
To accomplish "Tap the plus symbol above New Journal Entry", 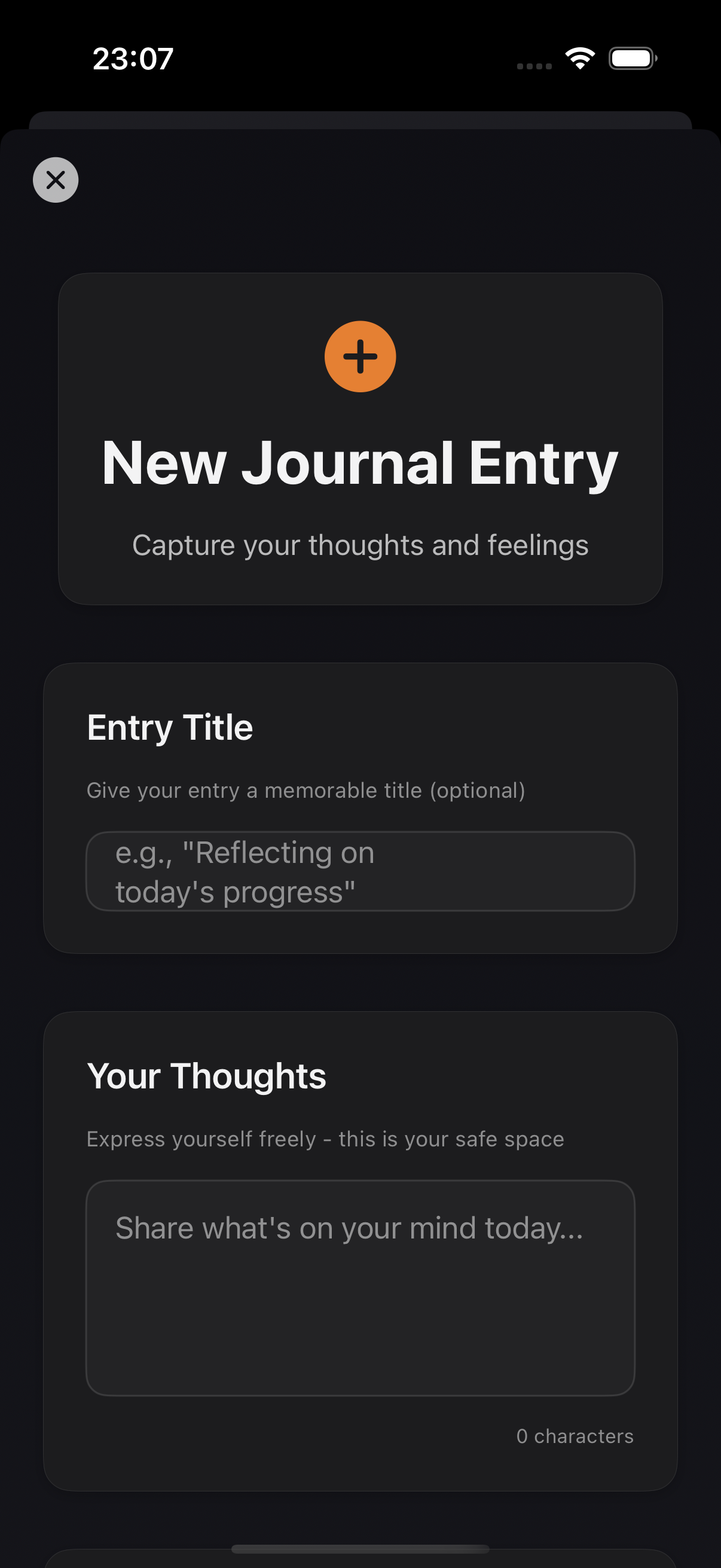I will [x=360, y=356].
